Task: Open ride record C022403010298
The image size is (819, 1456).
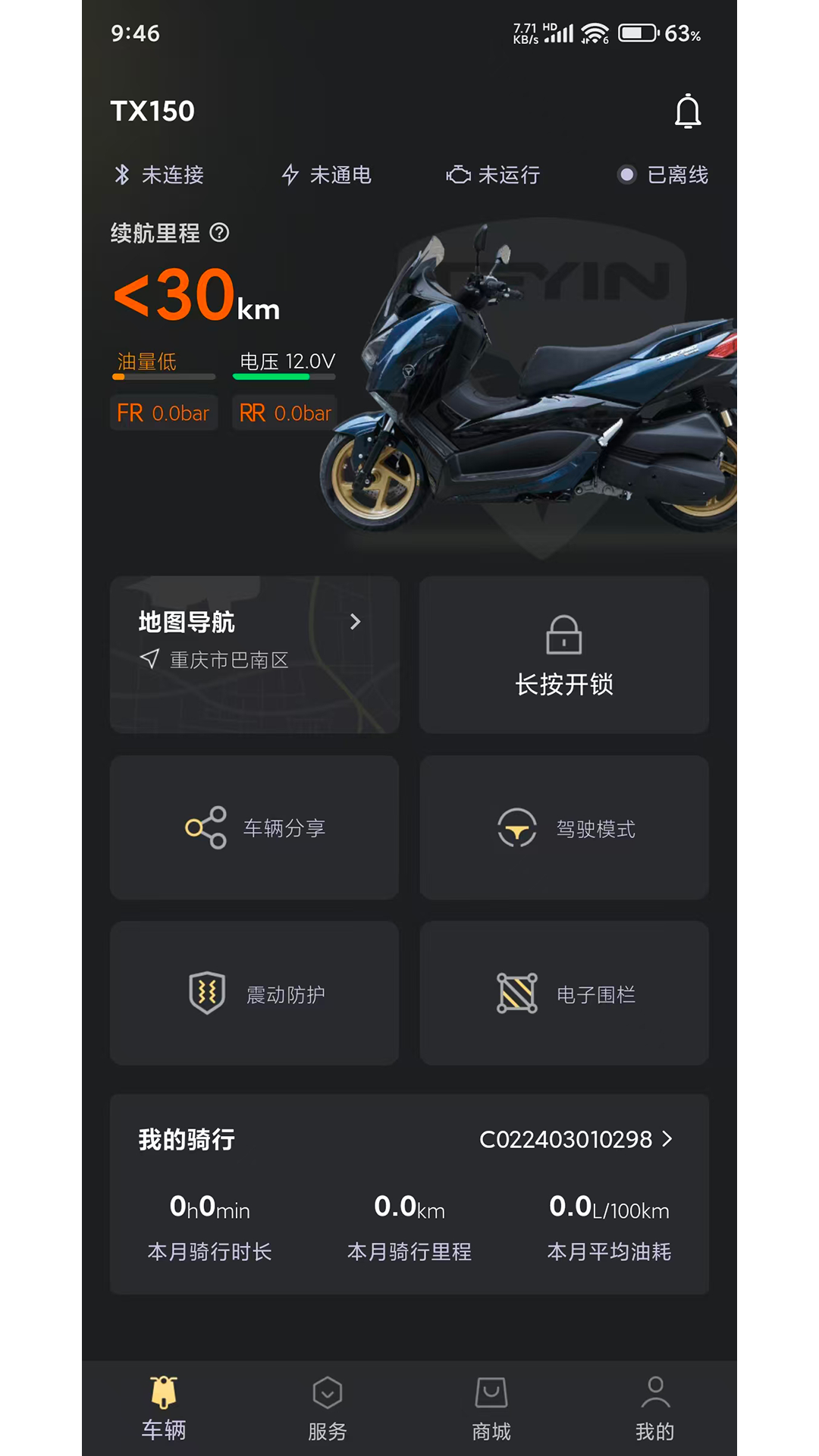Action: click(576, 1139)
